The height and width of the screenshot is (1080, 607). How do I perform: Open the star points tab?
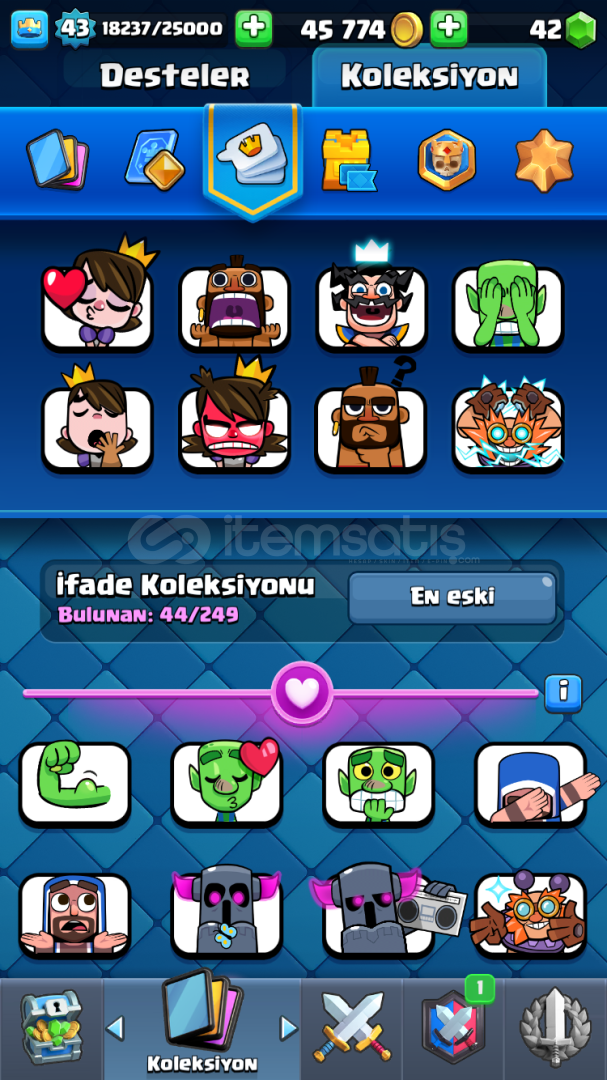(544, 160)
